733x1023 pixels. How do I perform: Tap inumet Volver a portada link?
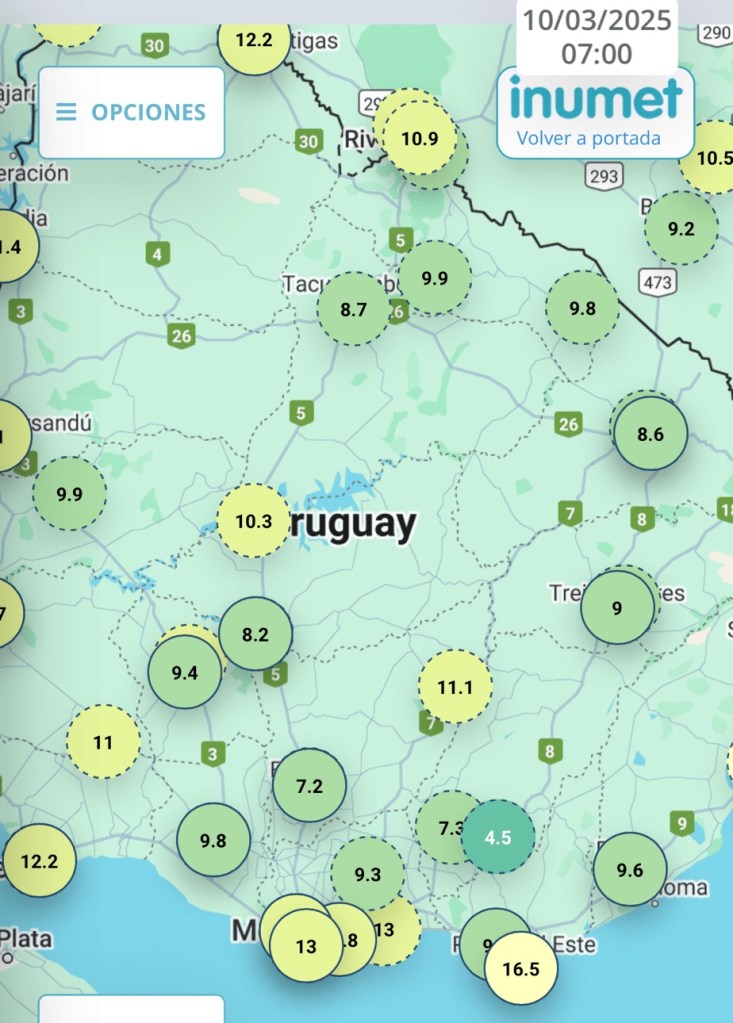[596, 113]
